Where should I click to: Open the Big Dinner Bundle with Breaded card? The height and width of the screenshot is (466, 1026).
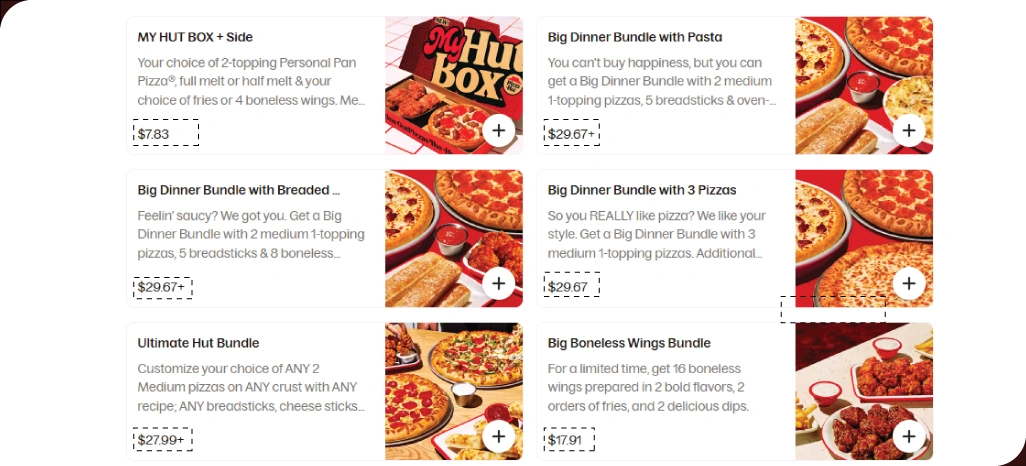tap(239, 190)
